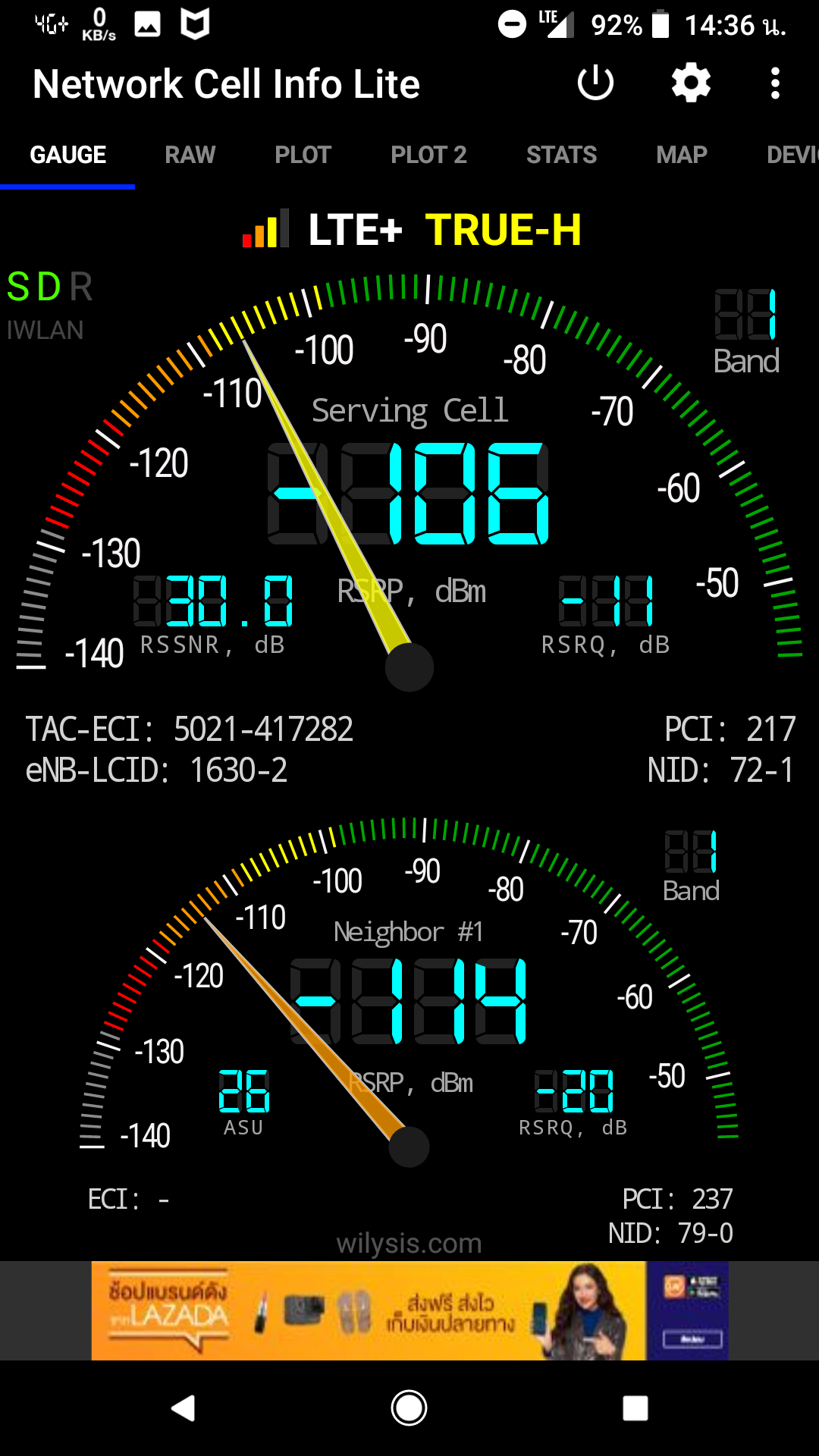Open the PLOT 2 tab
This screenshot has height=1456, width=819.
(x=428, y=155)
